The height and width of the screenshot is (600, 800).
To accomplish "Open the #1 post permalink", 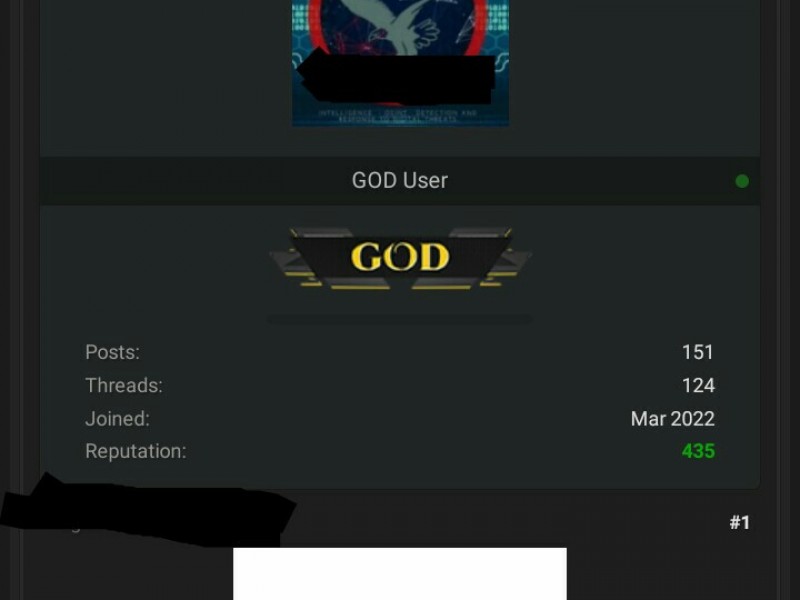I will tap(739, 522).
